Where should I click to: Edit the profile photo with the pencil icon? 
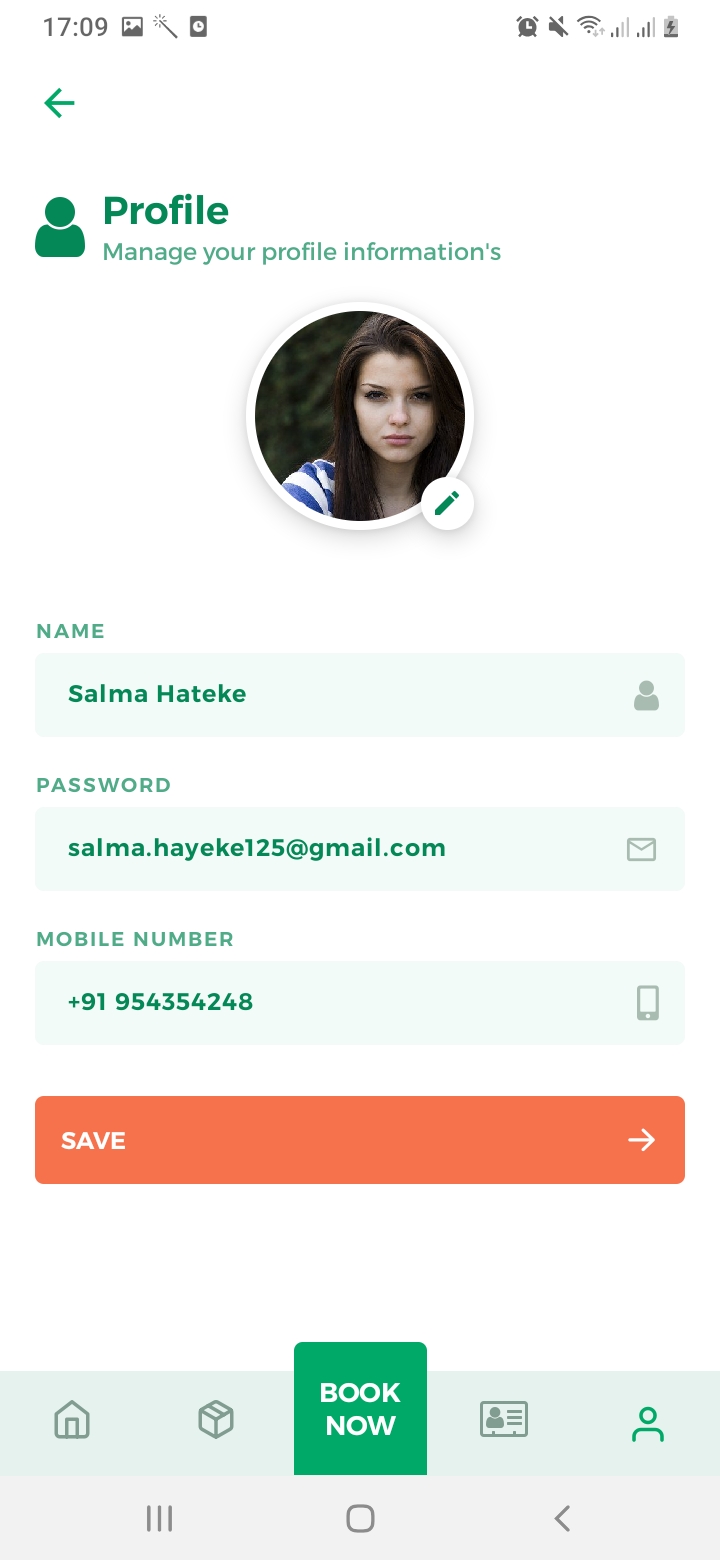tap(447, 503)
